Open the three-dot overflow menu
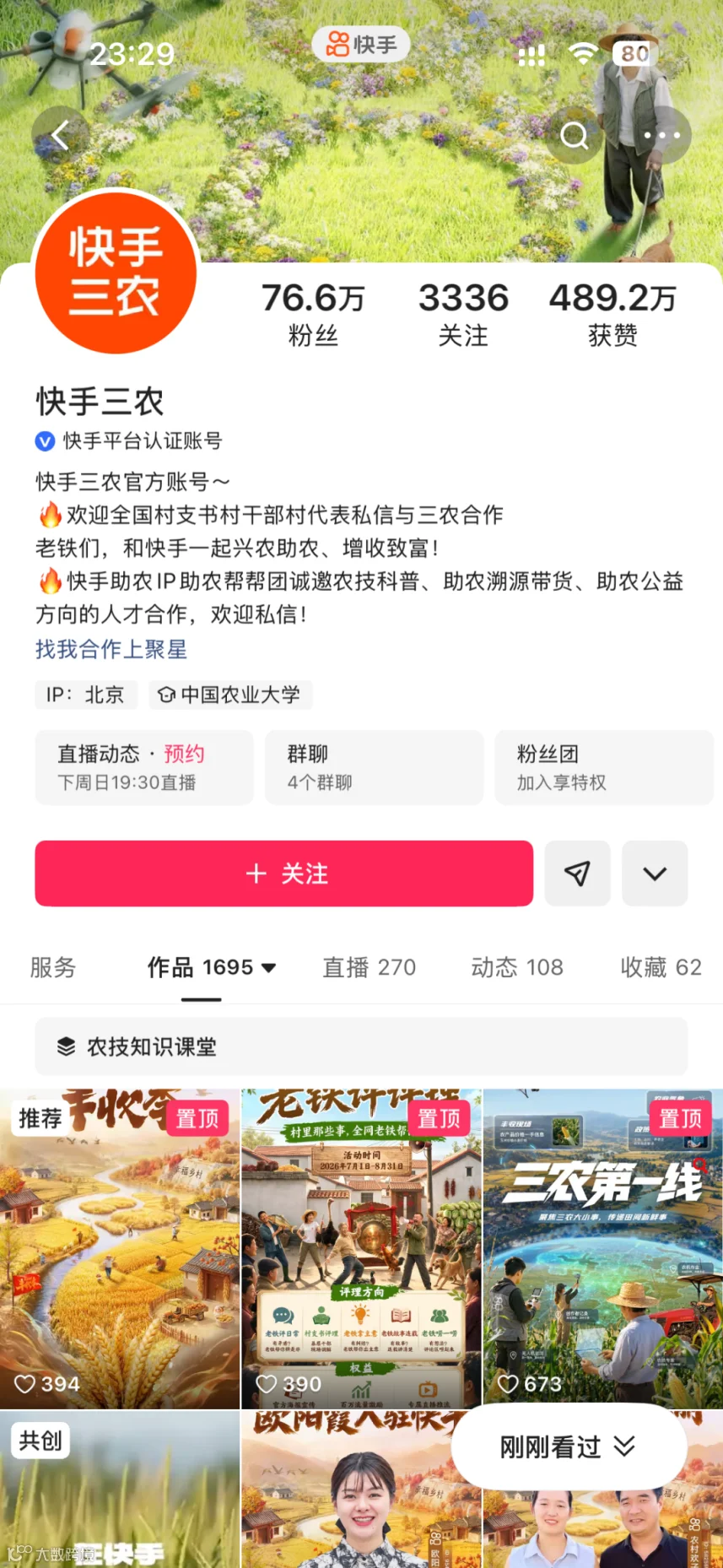 point(662,135)
